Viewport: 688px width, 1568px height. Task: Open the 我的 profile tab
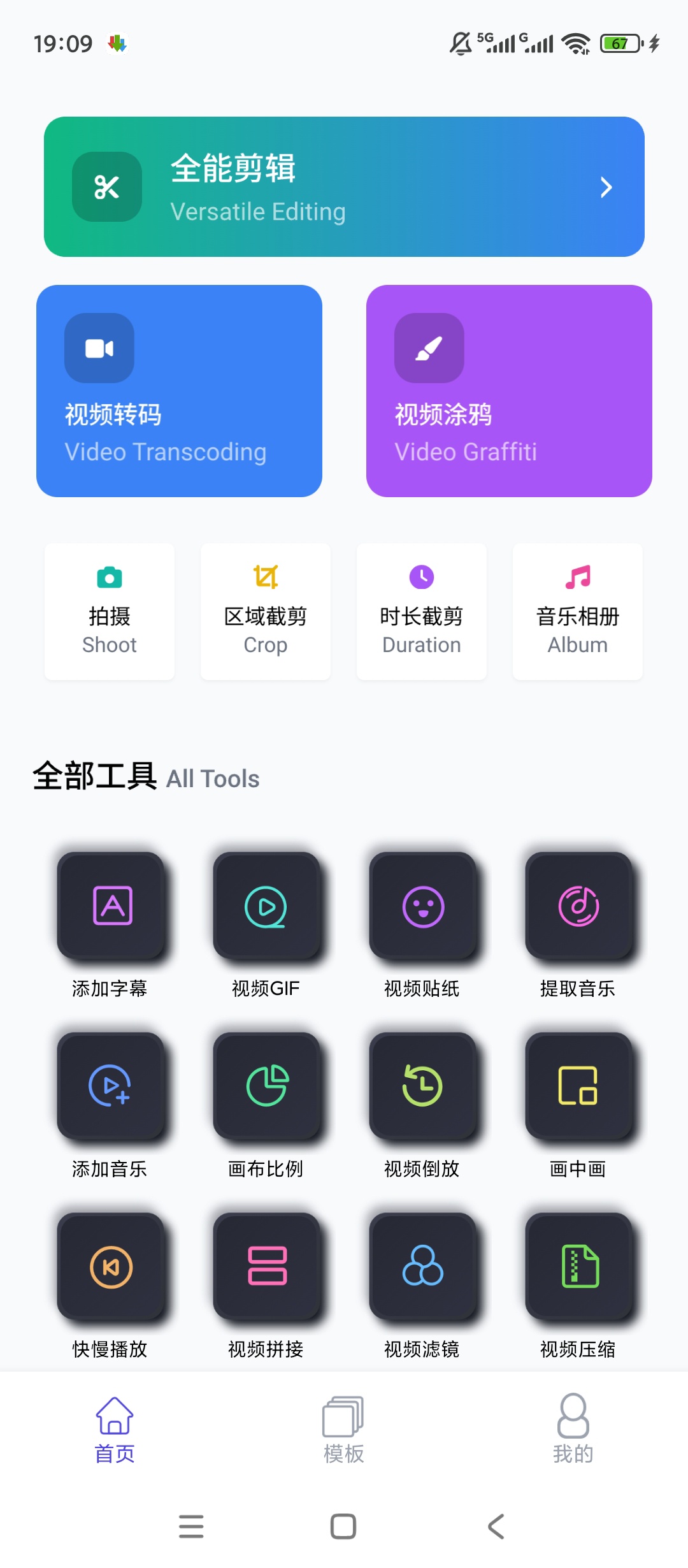coord(573,1428)
